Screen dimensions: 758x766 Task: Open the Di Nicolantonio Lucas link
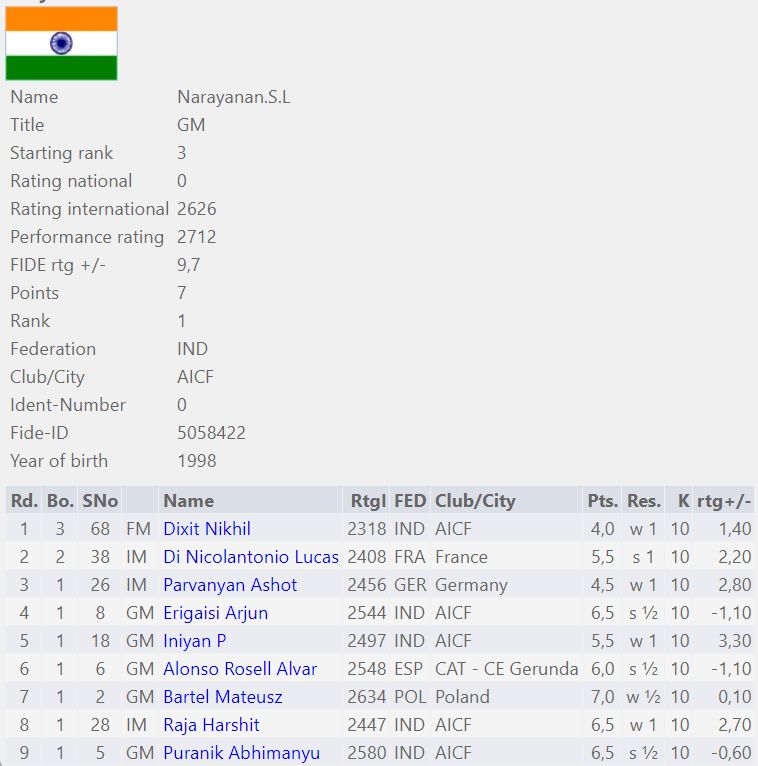click(251, 557)
